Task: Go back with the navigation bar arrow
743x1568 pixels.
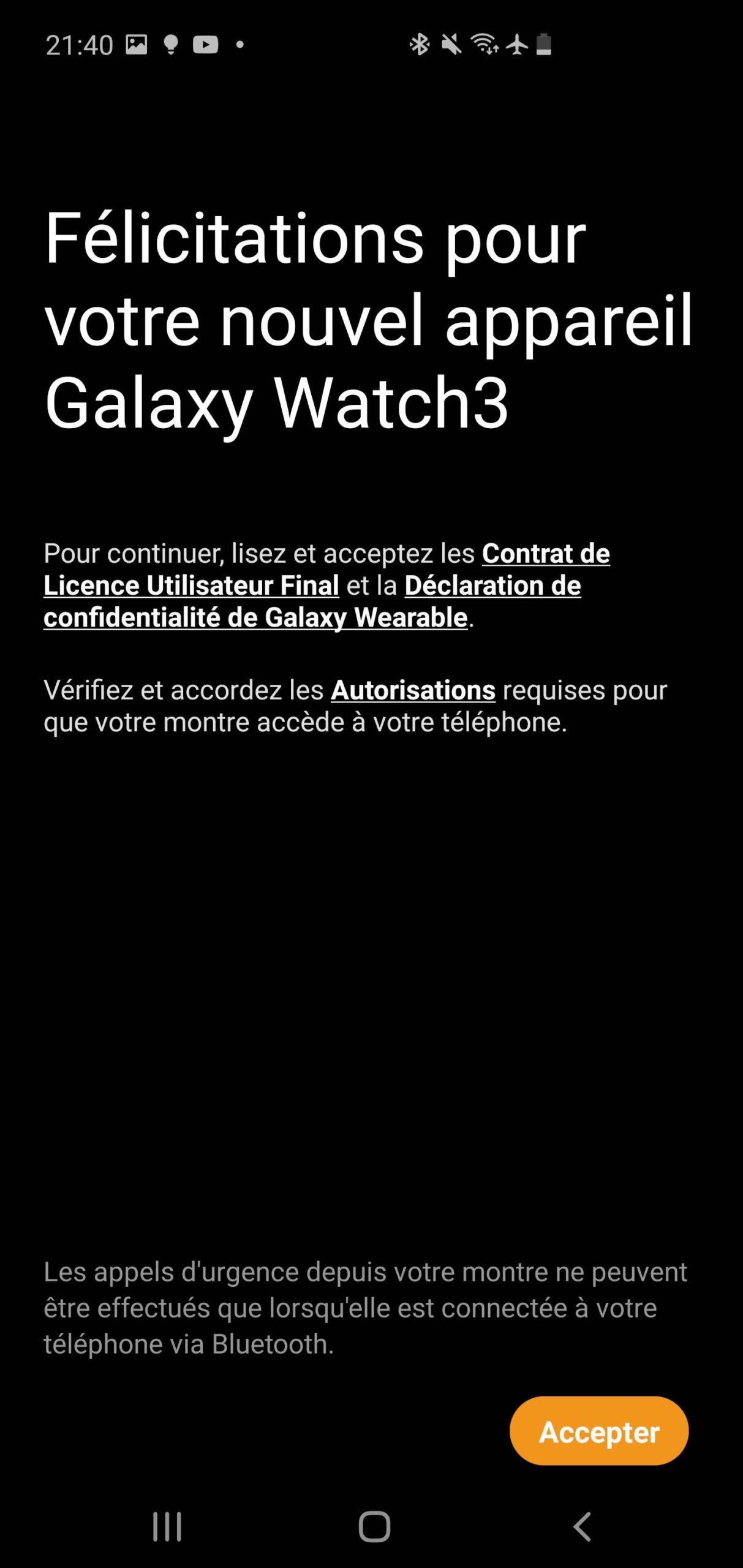Action: (582, 1526)
